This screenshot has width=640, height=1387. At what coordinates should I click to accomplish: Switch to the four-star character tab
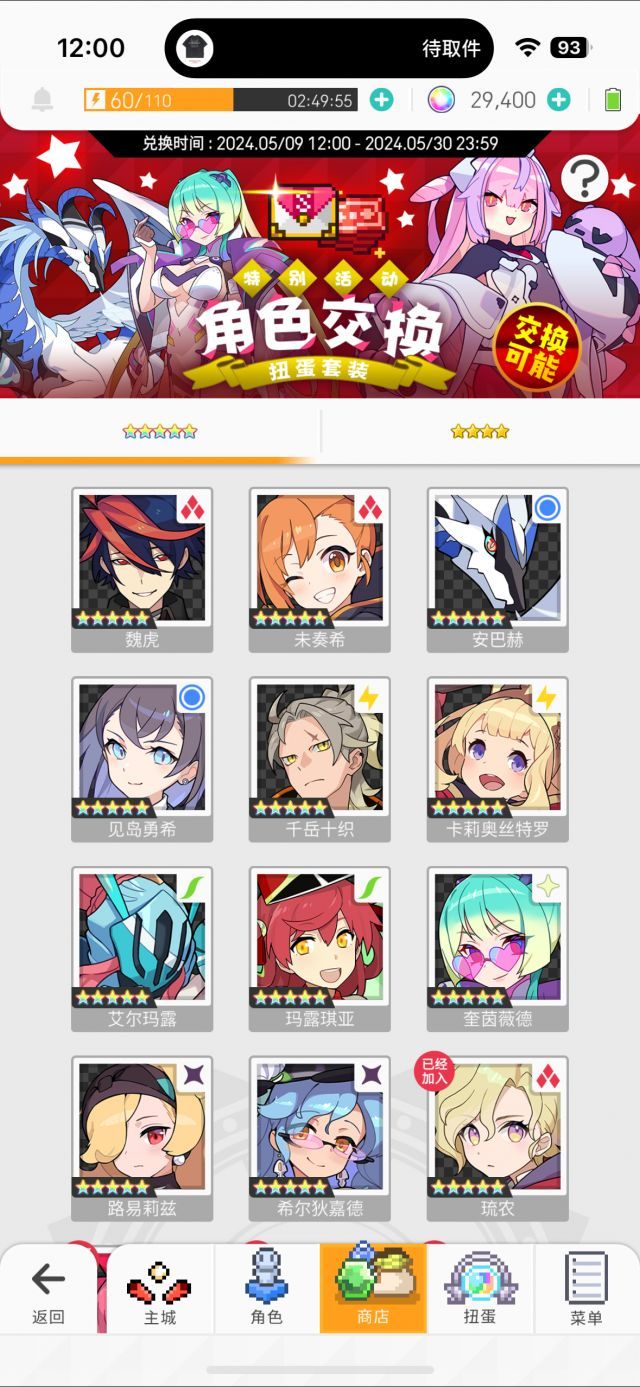[x=480, y=432]
